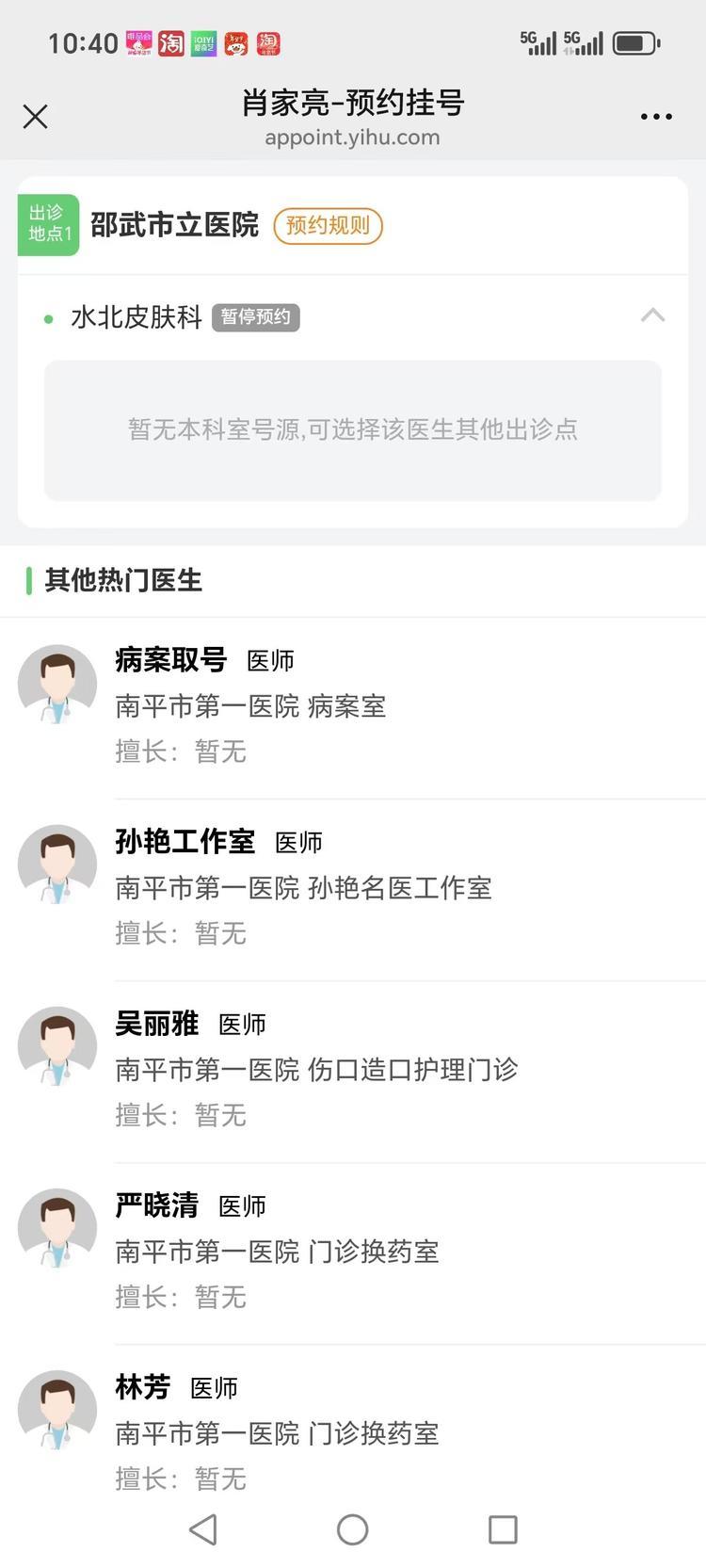Open the three-dot overflow menu
The width and height of the screenshot is (706, 1568).
pyautogui.click(x=655, y=117)
